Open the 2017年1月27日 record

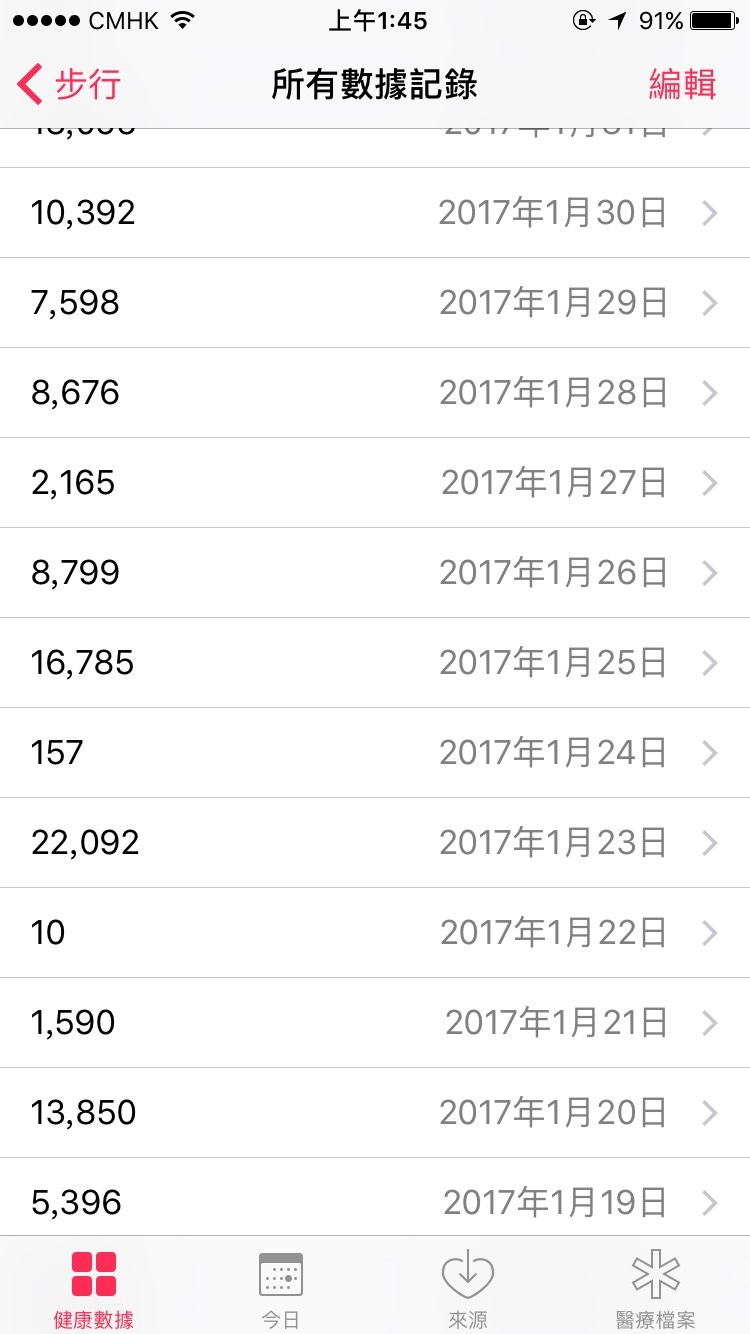point(375,483)
